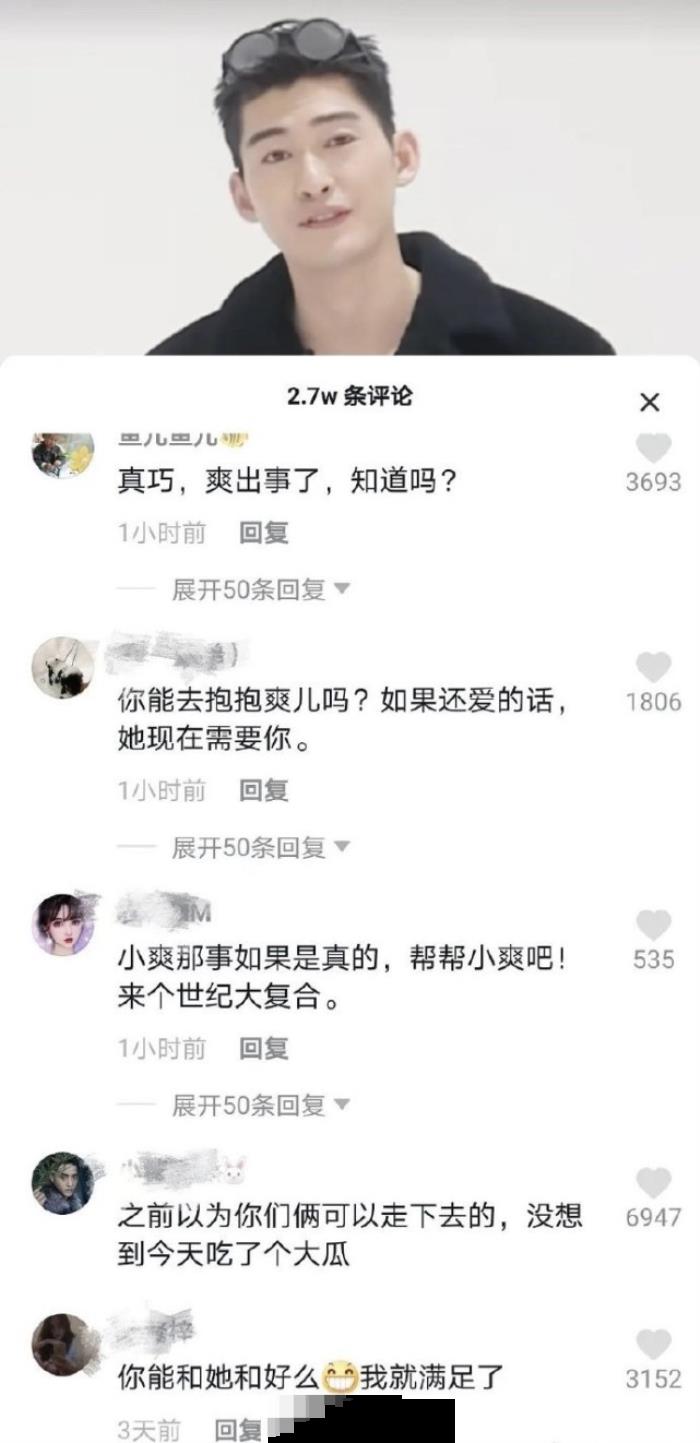Reply to comment '真巧，爽出事了，知道吗？'
This screenshot has height=1443, width=700.
point(263,533)
